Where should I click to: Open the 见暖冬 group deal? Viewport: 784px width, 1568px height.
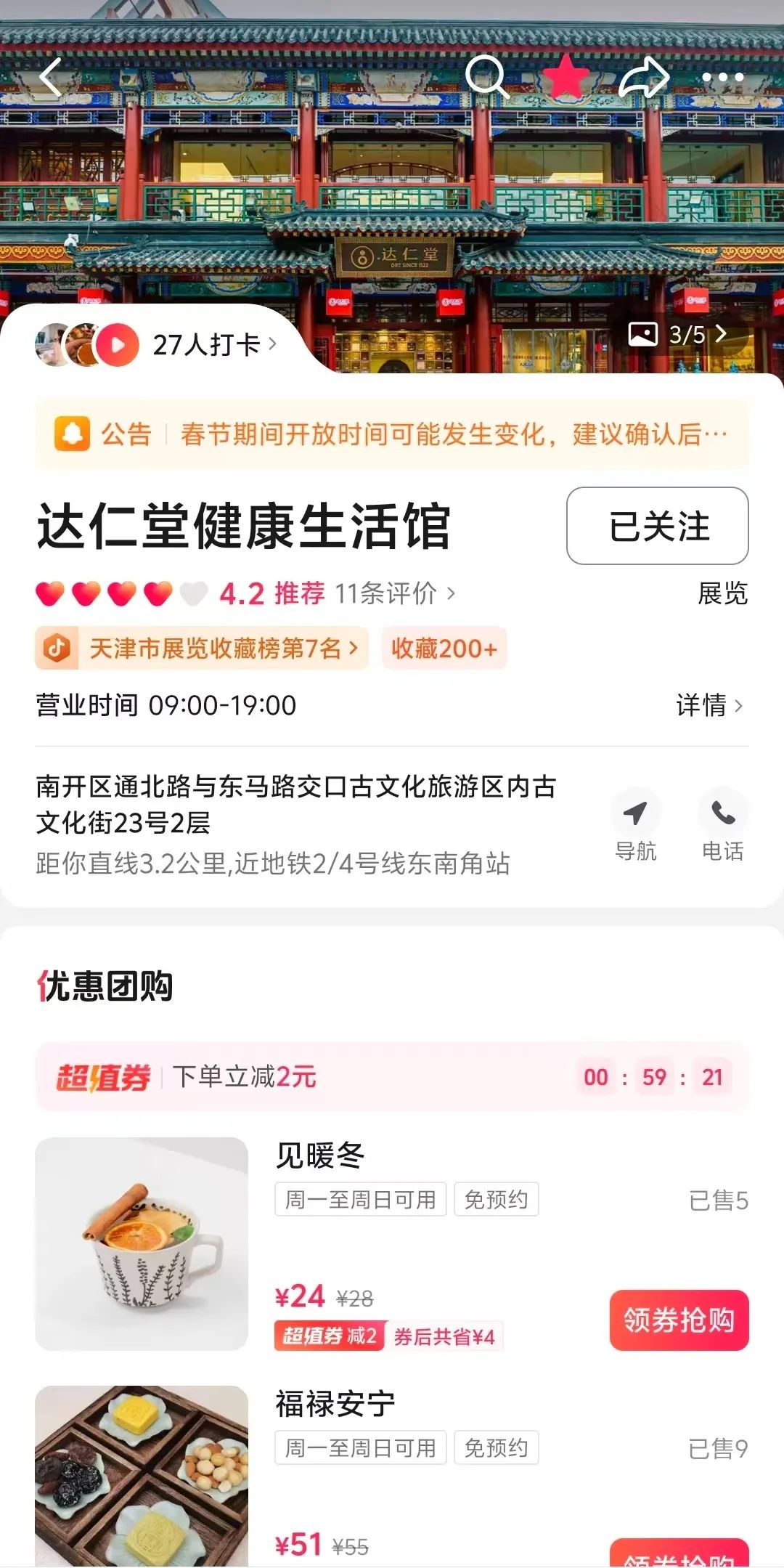point(319,1155)
